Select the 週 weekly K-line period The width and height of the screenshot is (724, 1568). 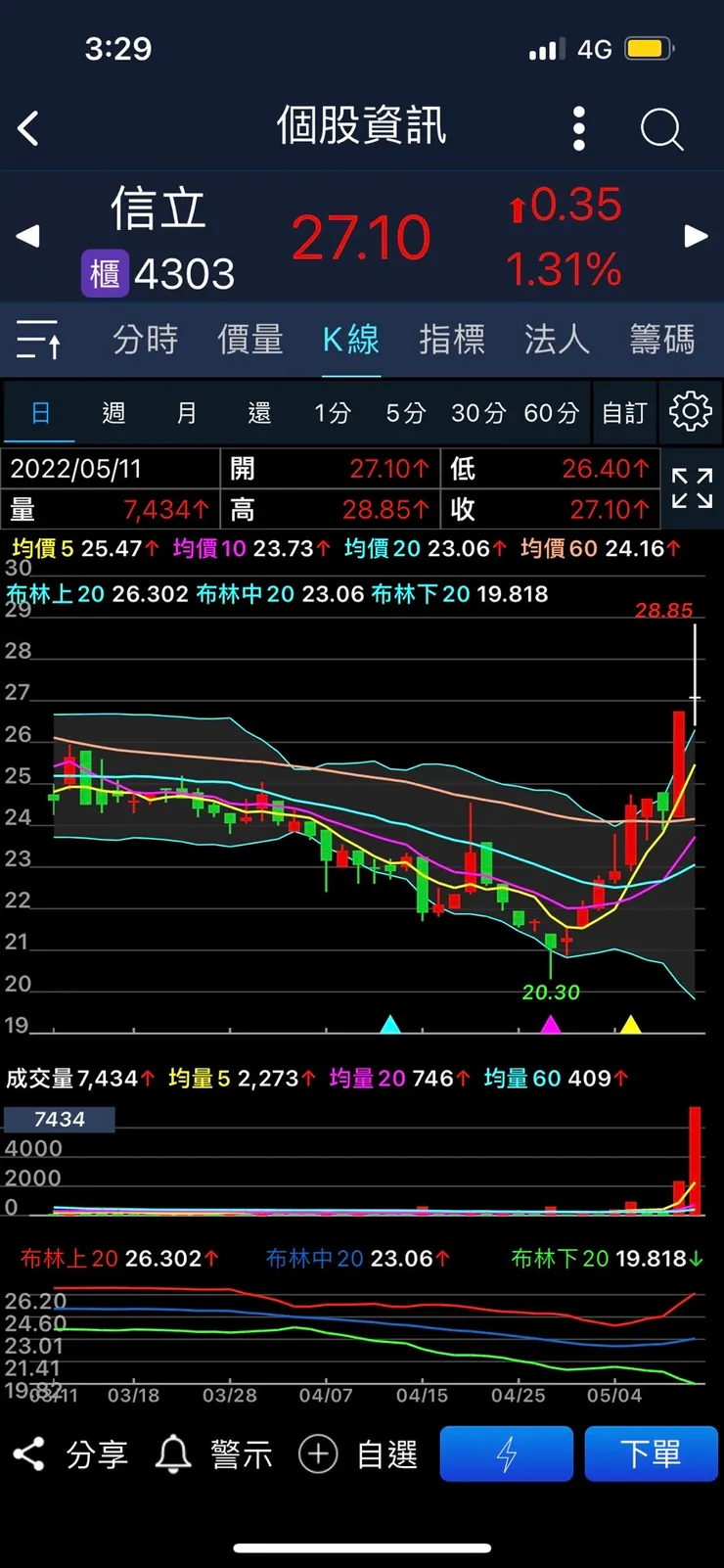tap(113, 413)
